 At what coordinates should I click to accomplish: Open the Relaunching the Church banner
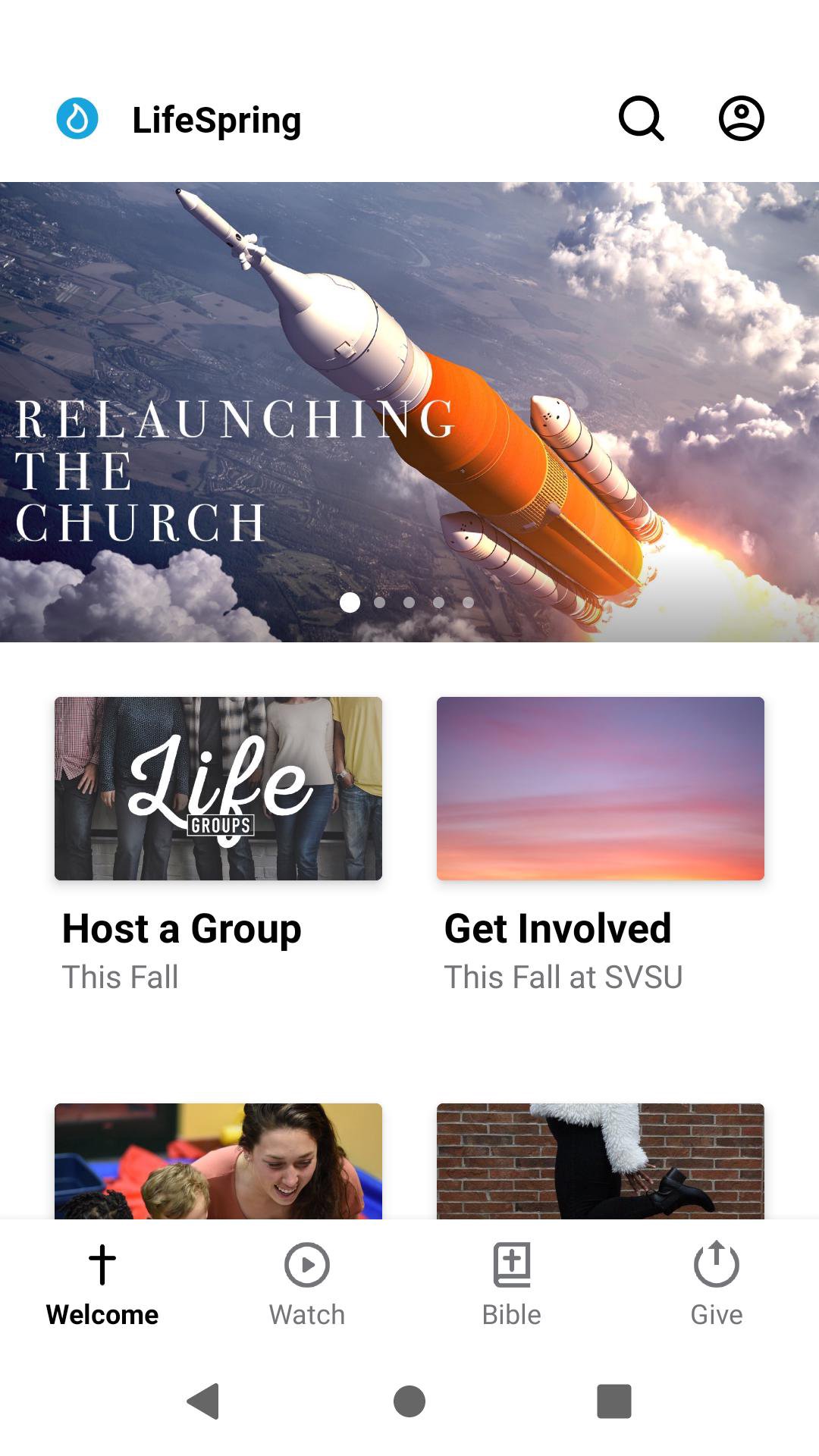click(409, 411)
